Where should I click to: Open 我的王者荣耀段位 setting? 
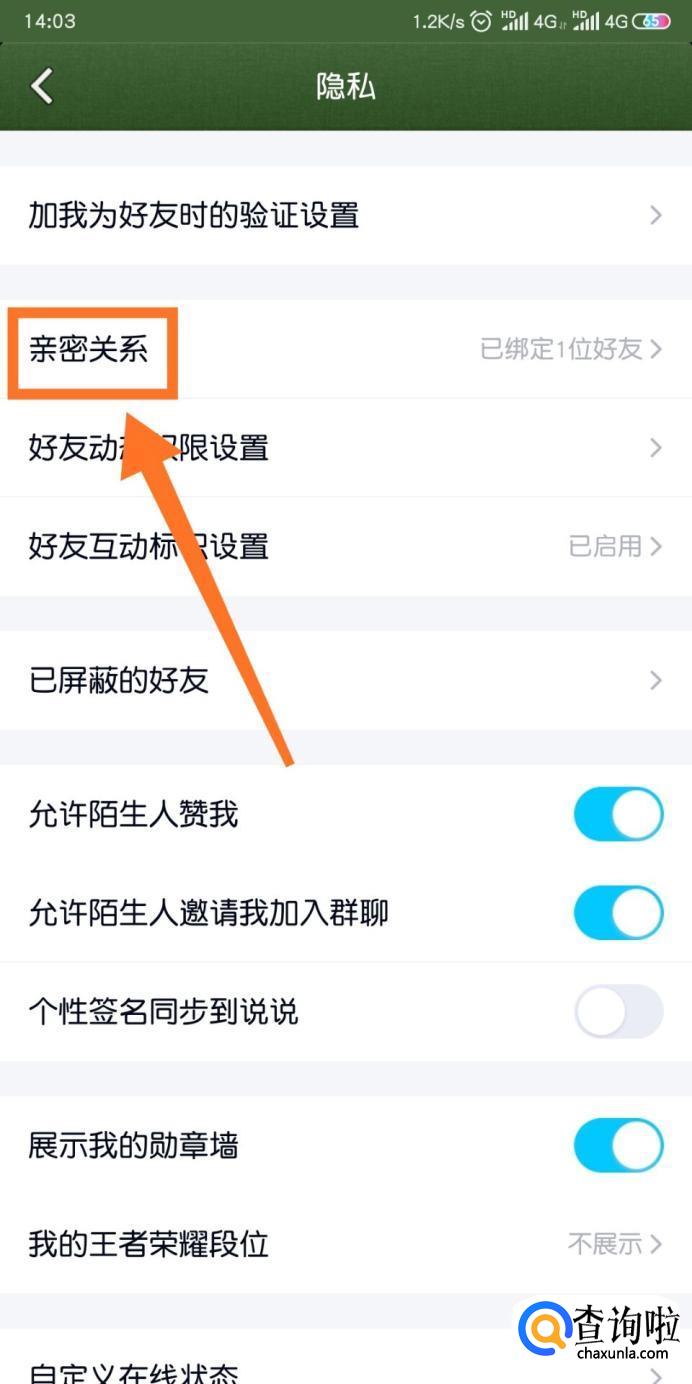pos(345,1244)
